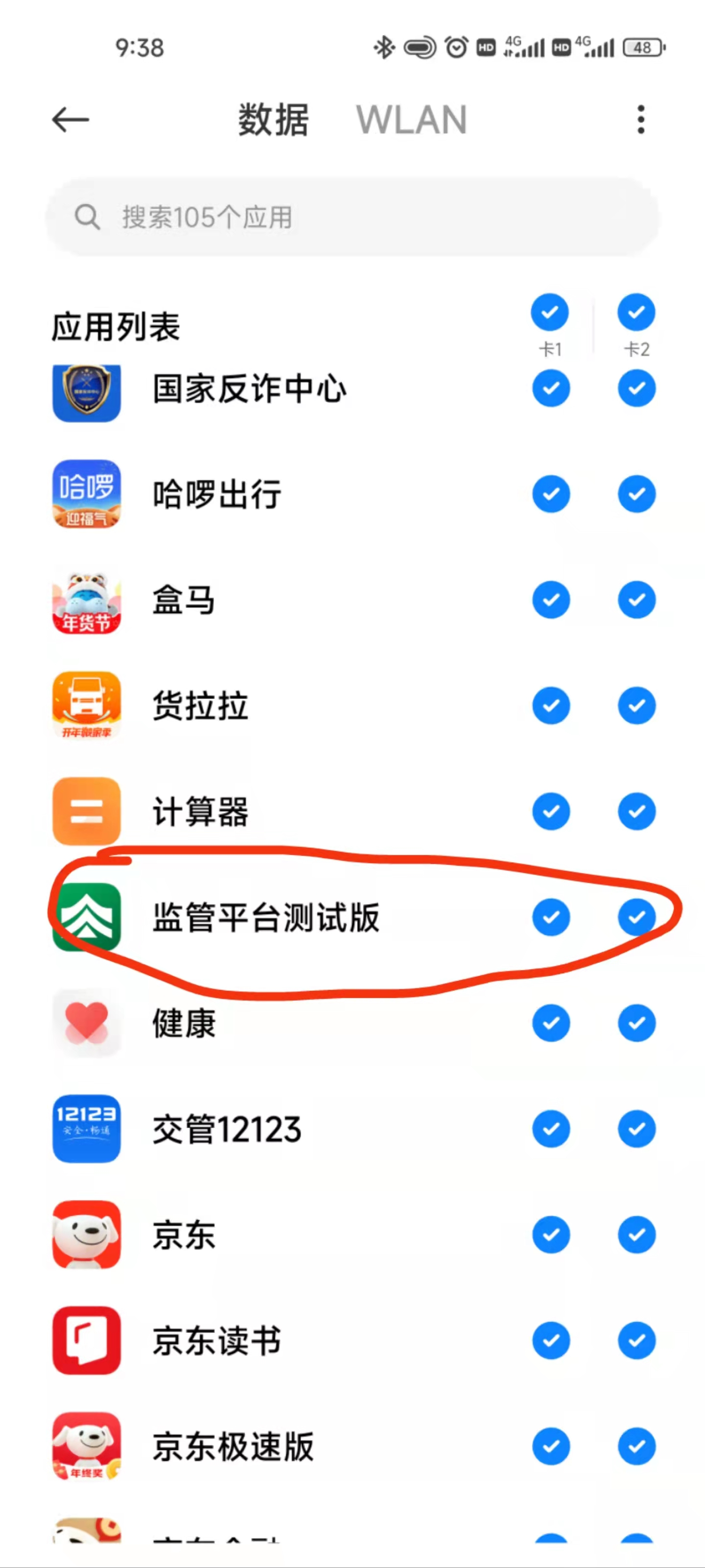The image size is (705, 1568).
Task: Disable 卡1 data for 京东极速版
Action: [550, 1446]
